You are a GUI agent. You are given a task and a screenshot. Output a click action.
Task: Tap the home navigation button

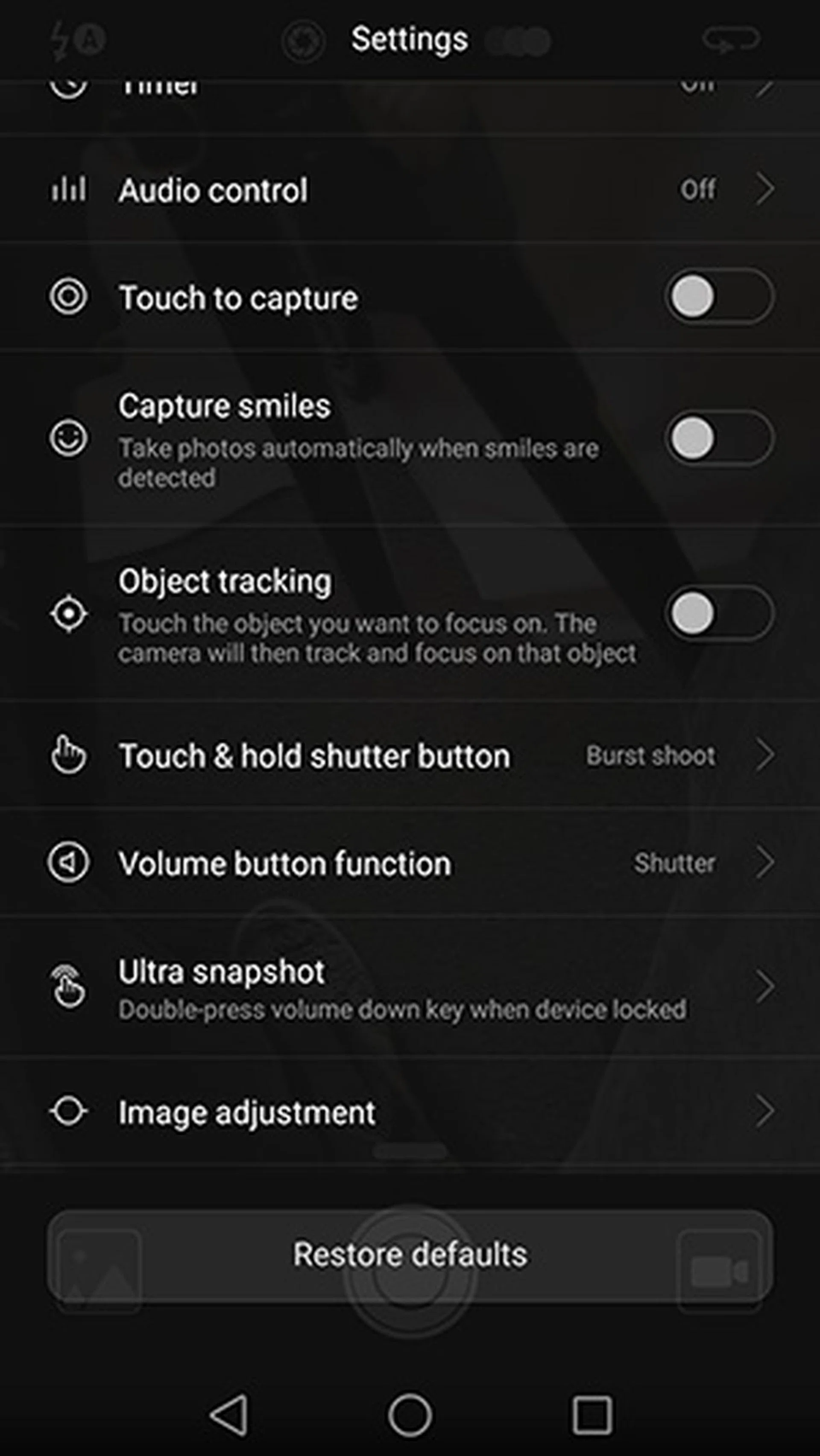(x=410, y=1415)
